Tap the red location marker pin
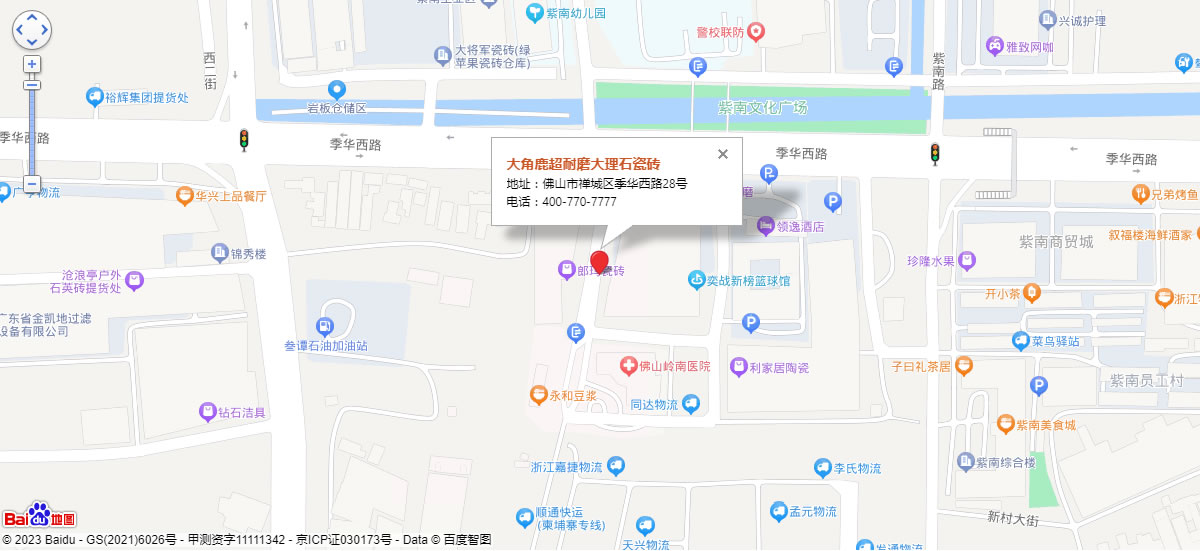Screen dimensions: 1200x551 [599, 263]
